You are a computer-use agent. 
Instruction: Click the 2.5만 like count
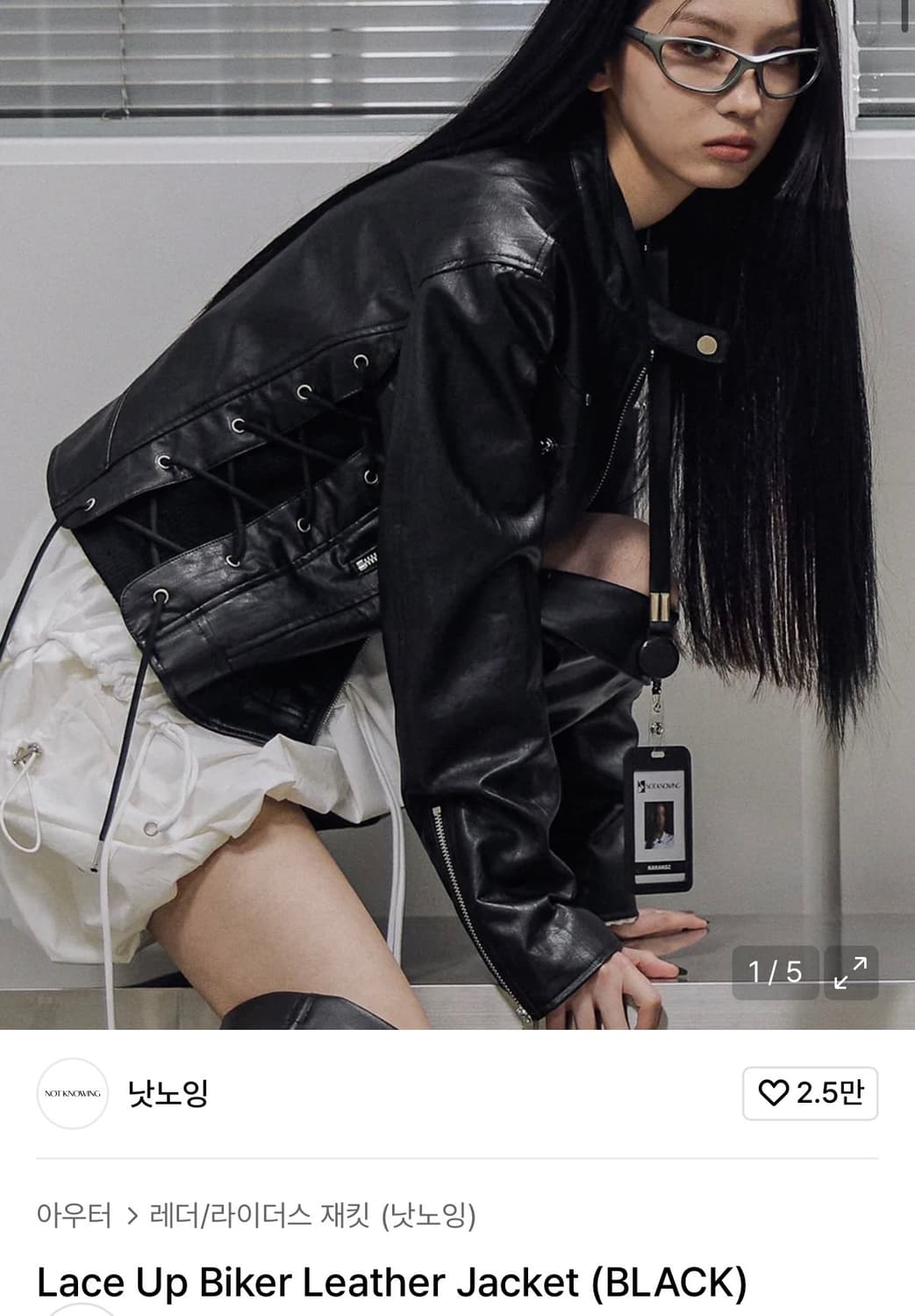tap(832, 1093)
